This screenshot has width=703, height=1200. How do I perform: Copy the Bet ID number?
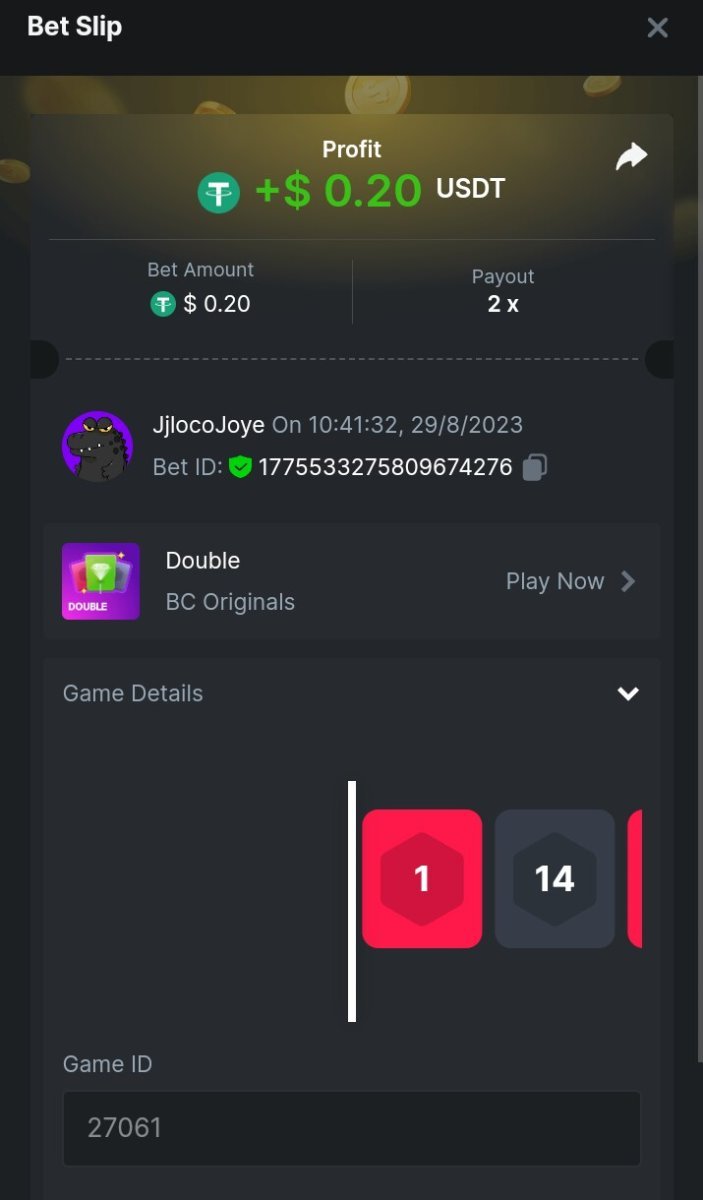point(535,467)
